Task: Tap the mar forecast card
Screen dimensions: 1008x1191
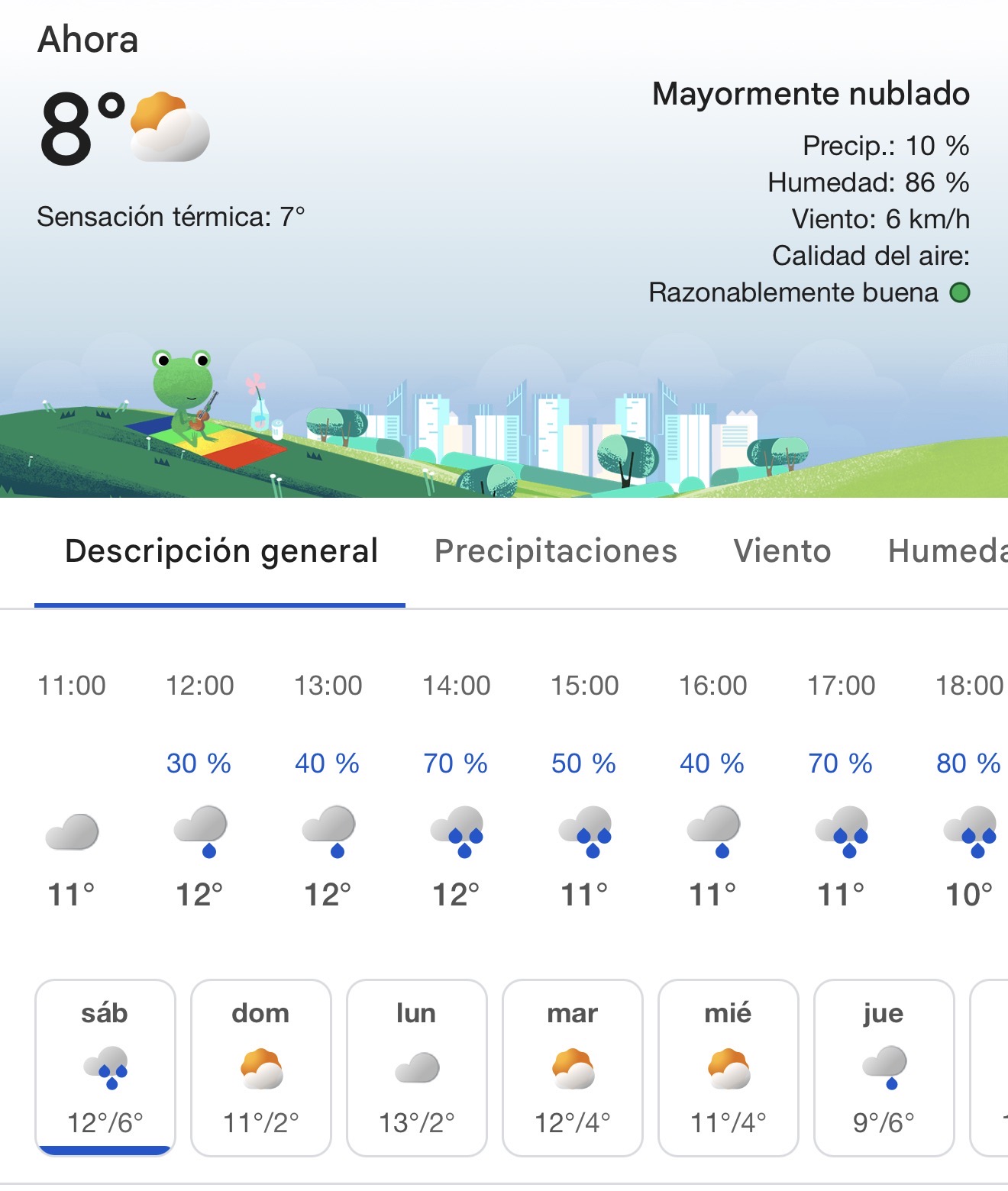Action: click(573, 1067)
